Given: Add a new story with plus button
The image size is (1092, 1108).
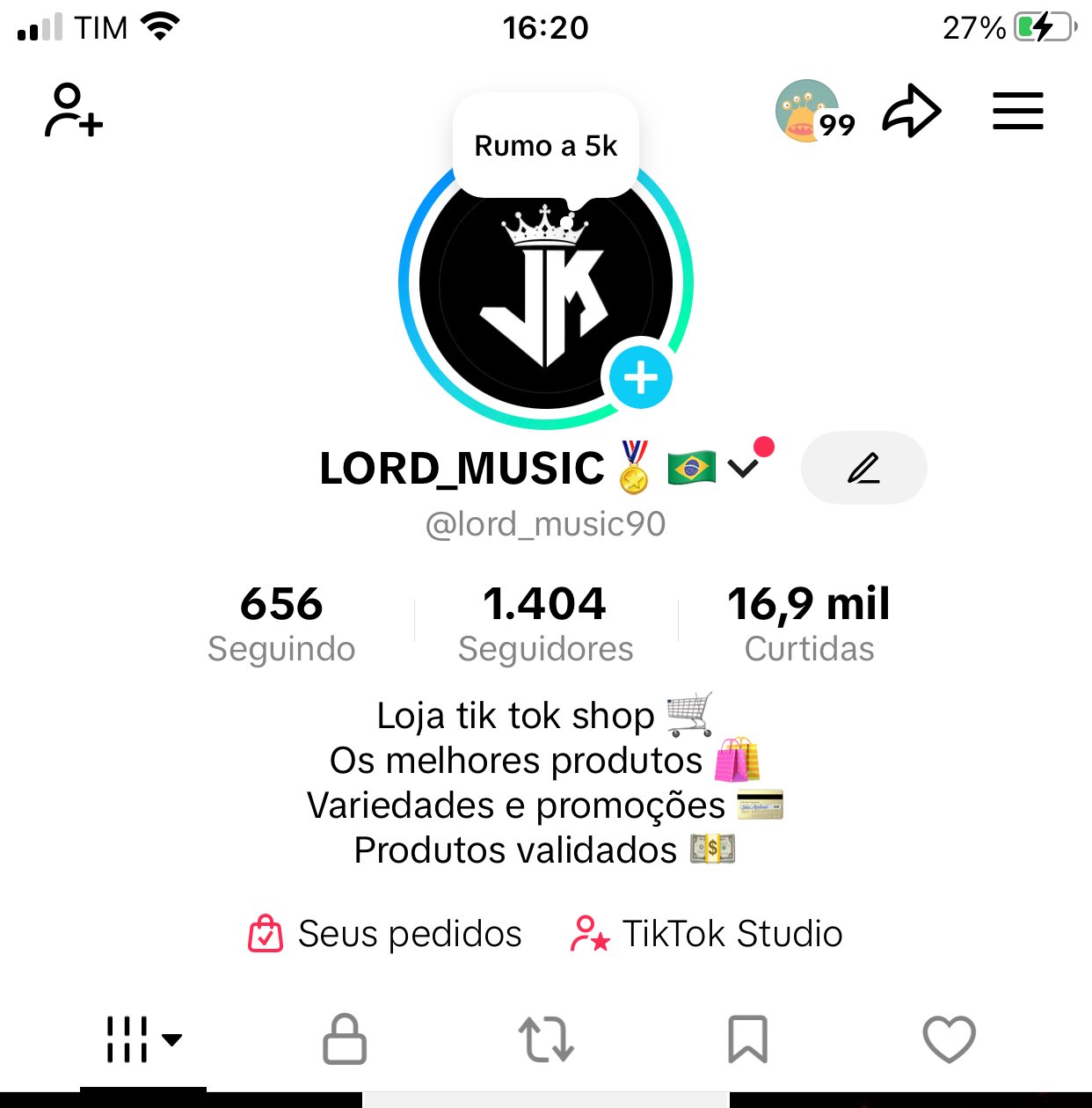Looking at the screenshot, I should (641, 378).
